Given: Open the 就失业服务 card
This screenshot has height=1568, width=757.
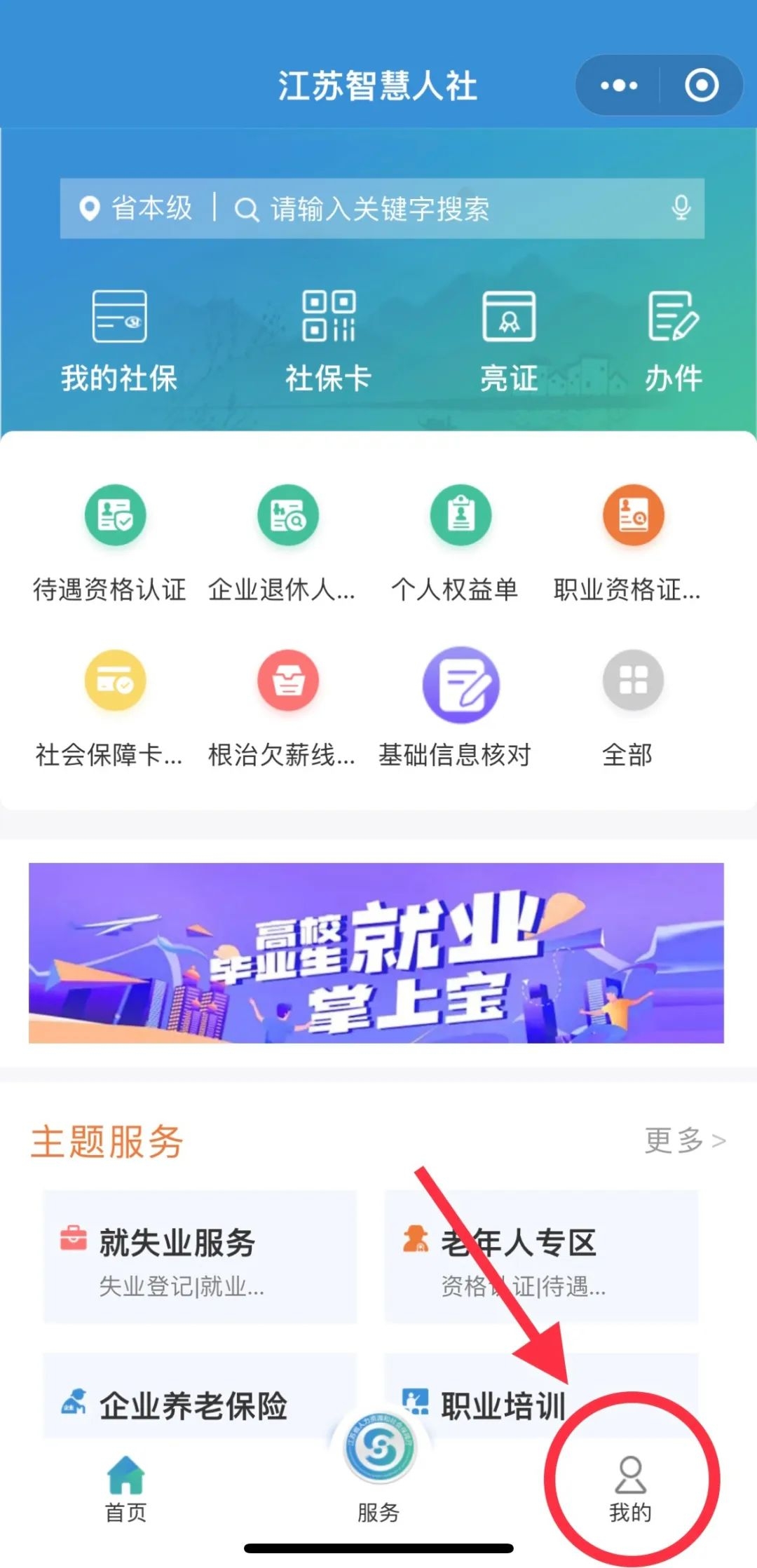Looking at the screenshot, I should point(200,1256).
